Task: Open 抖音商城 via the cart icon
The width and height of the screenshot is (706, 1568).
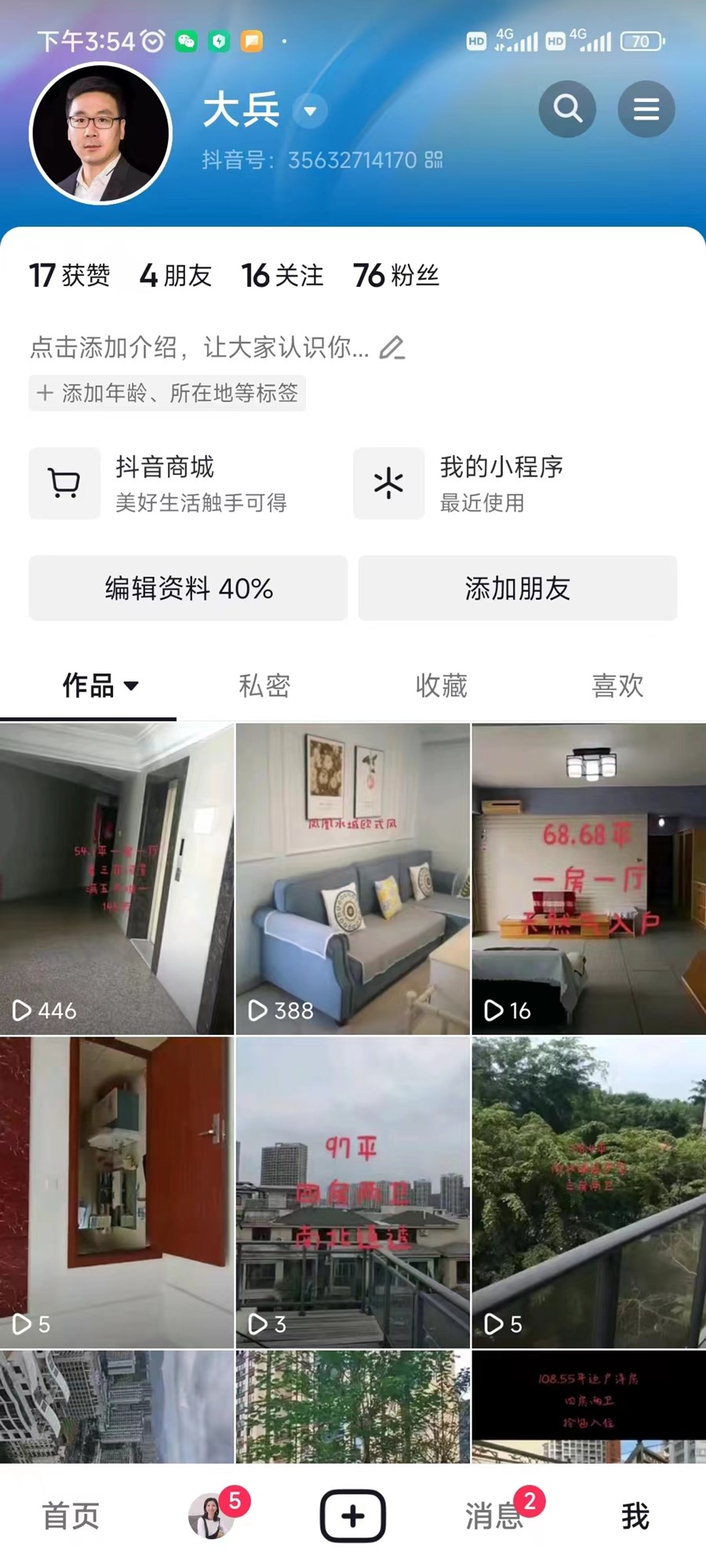Action: 64,484
